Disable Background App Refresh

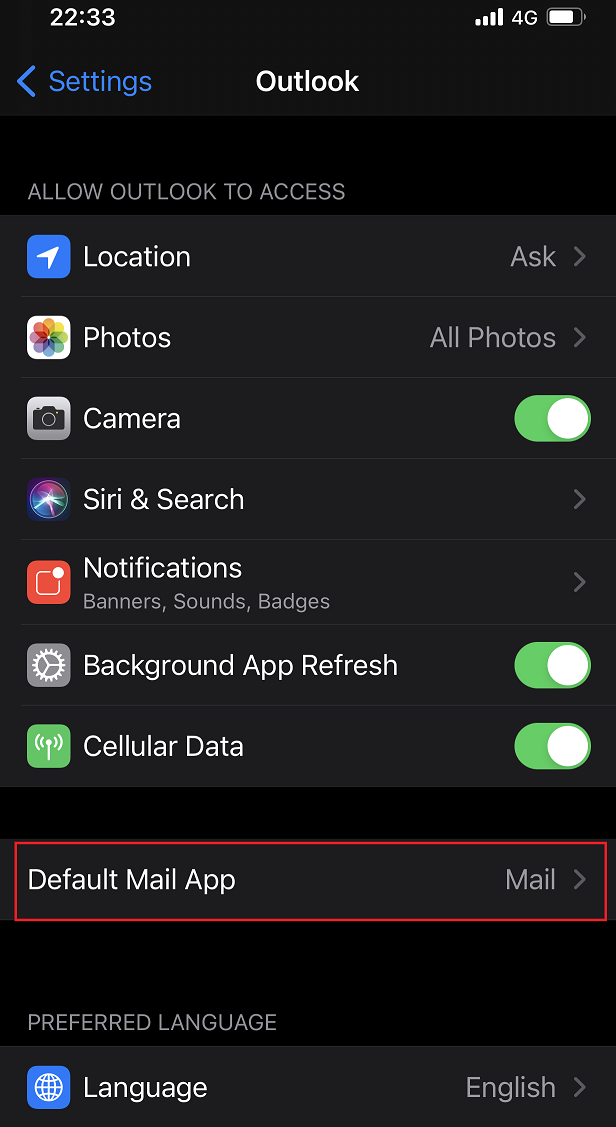(x=552, y=666)
